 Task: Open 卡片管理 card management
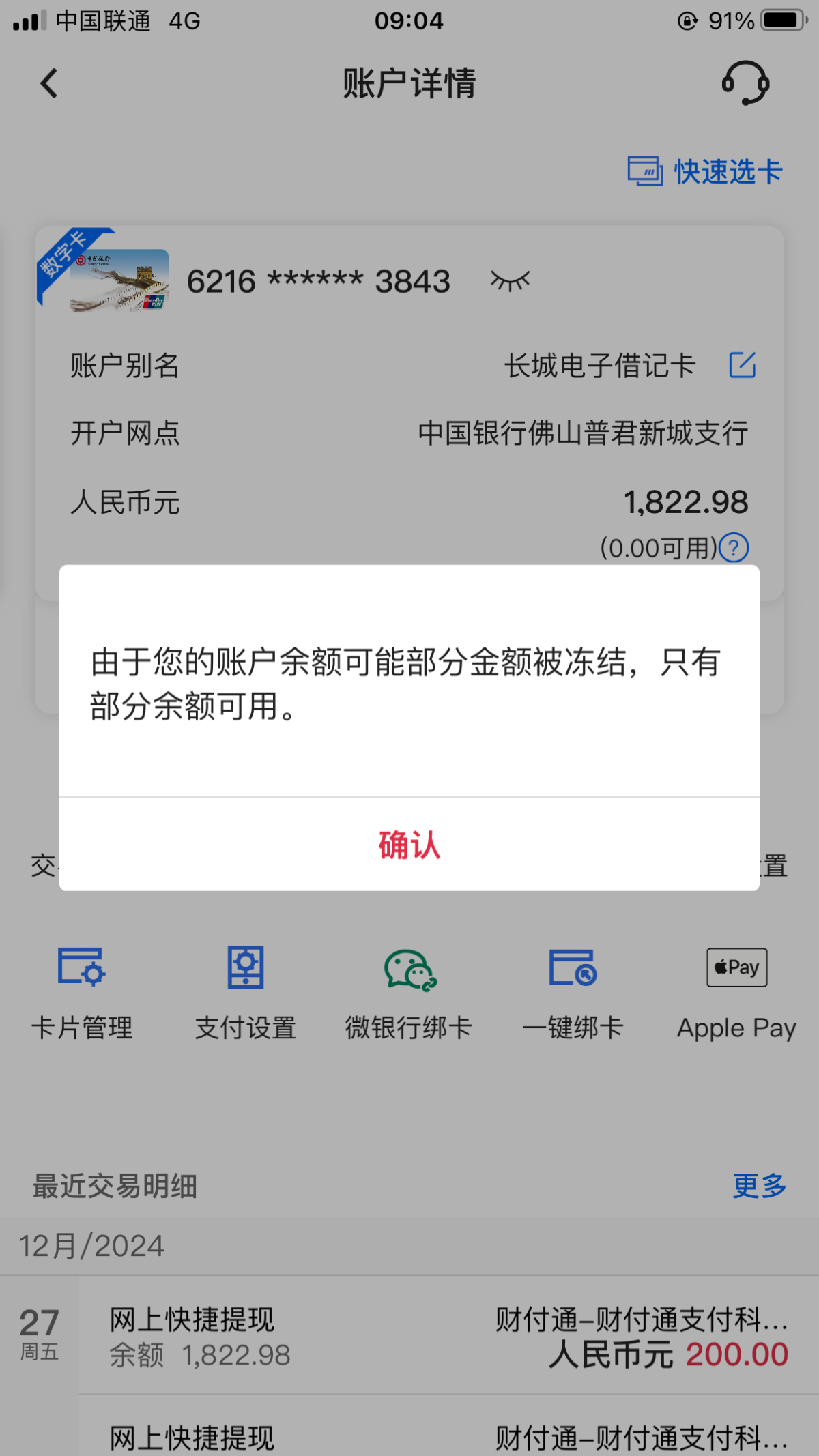point(82,991)
